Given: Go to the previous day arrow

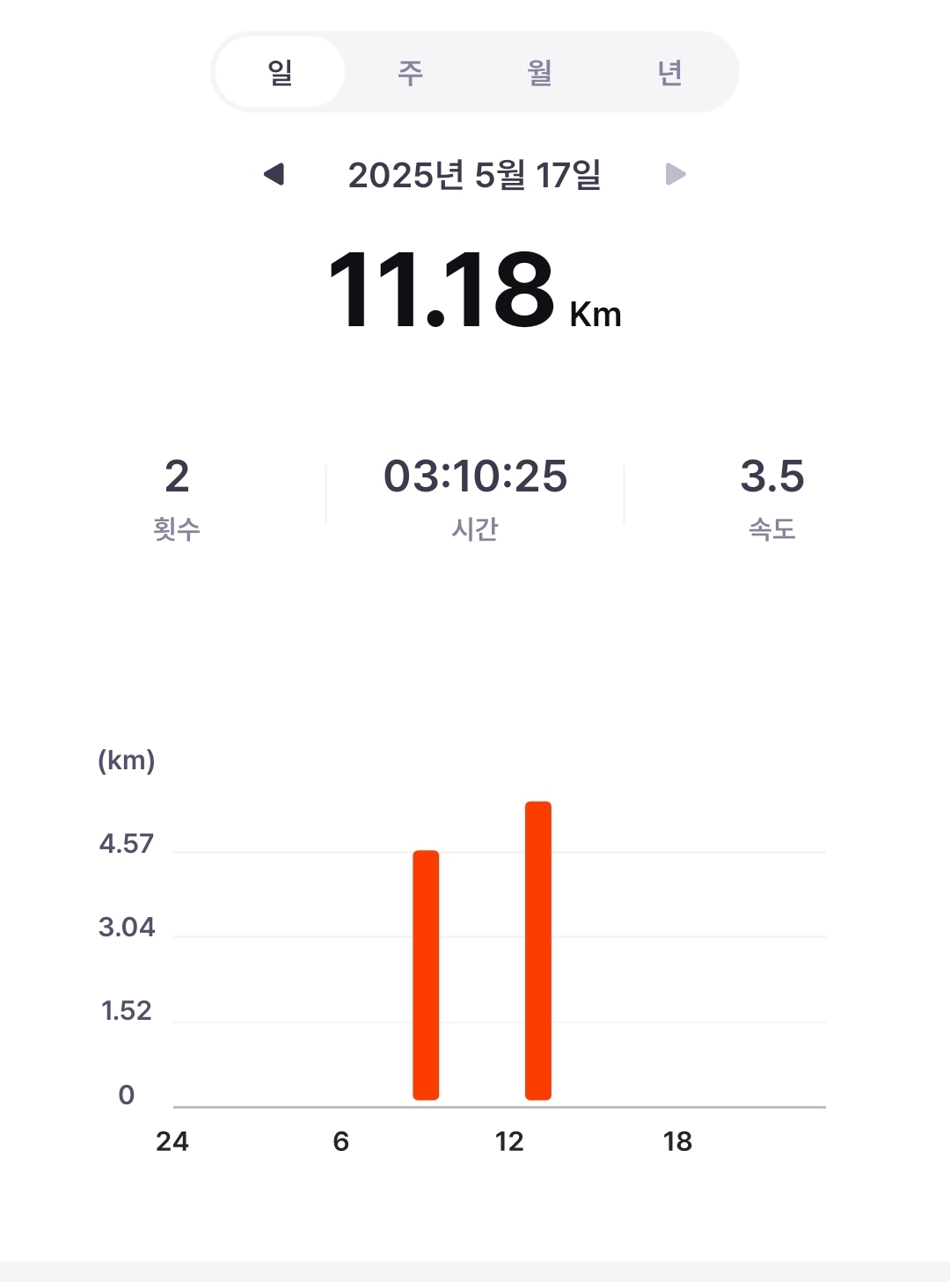Looking at the screenshot, I should coord(274,174).
